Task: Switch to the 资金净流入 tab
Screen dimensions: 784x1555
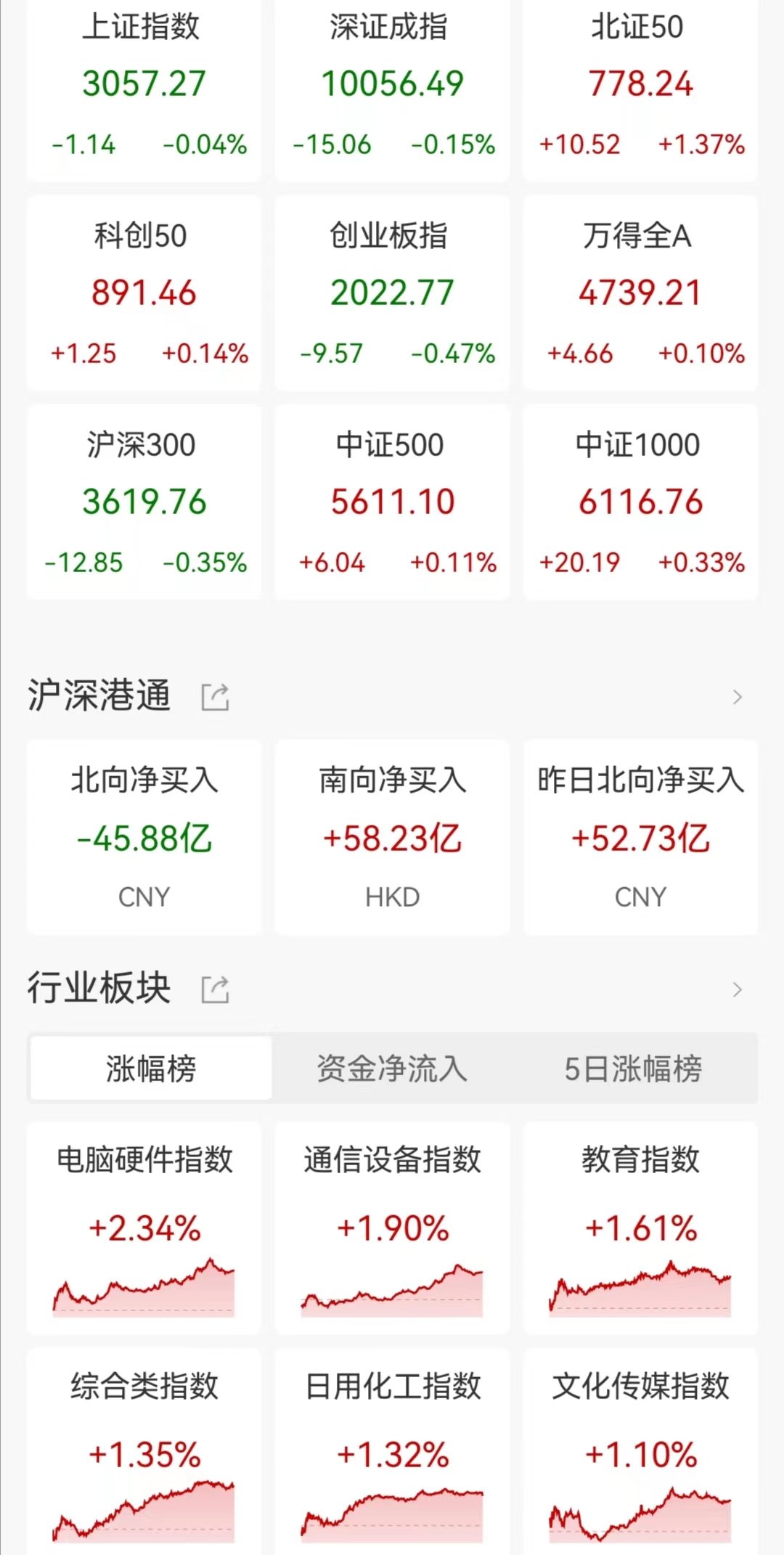Action: pos(392,1069)
